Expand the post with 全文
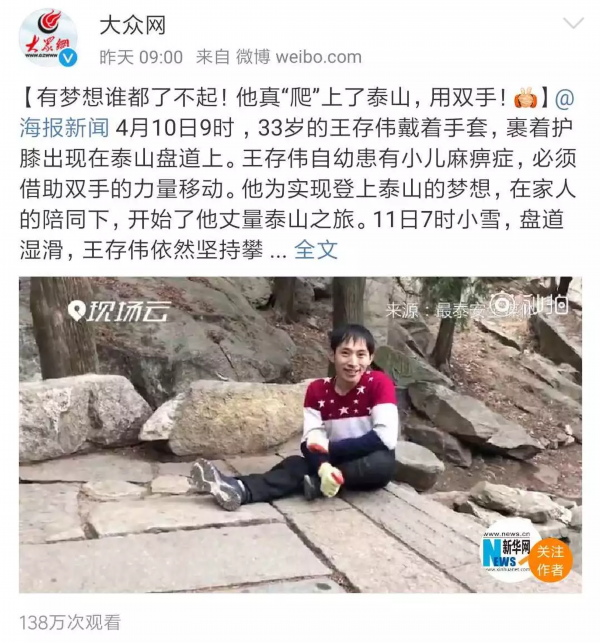 coord(316,249)
